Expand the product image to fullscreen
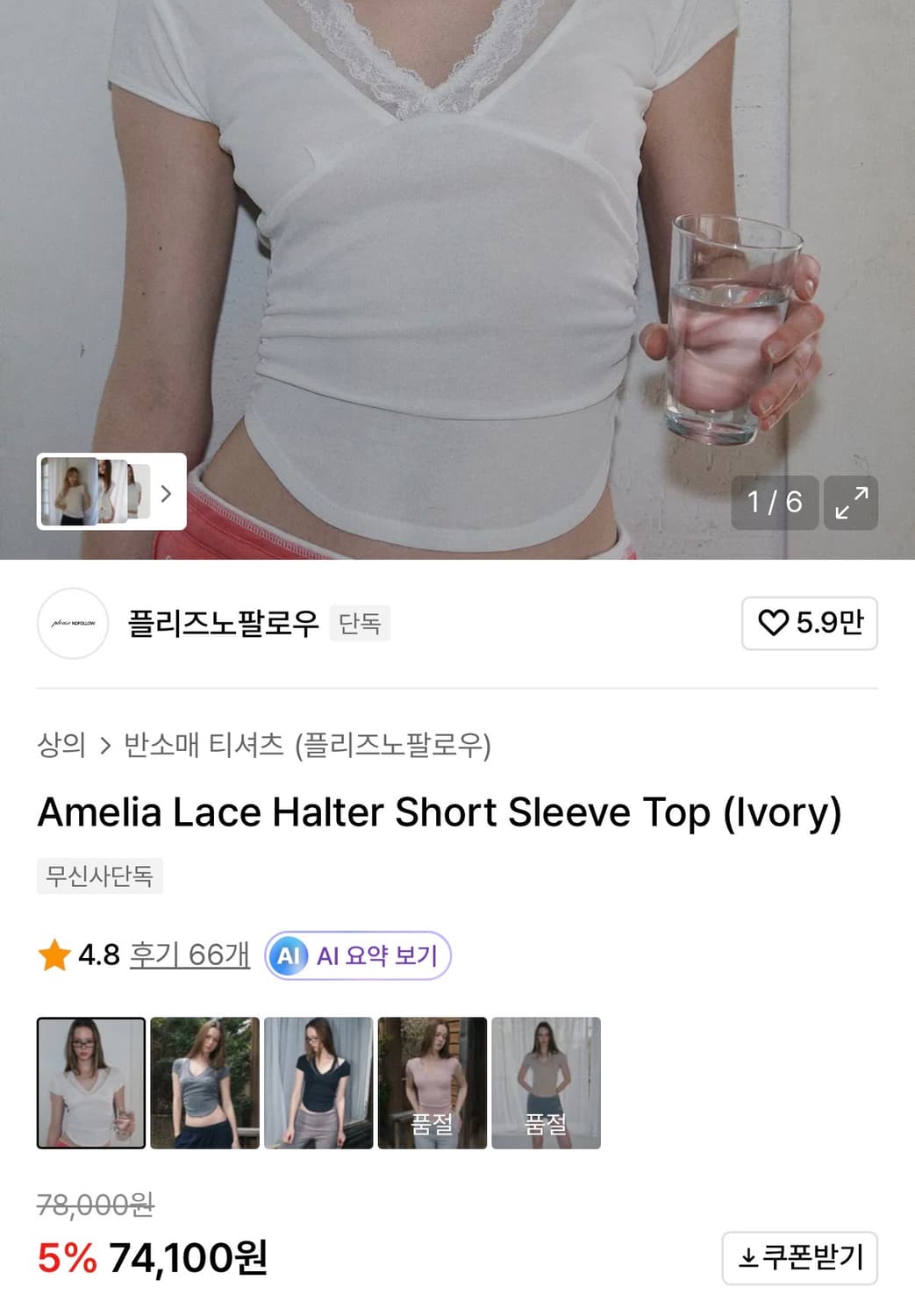This screenshot has height=1316, width=915. coord(849,504)
